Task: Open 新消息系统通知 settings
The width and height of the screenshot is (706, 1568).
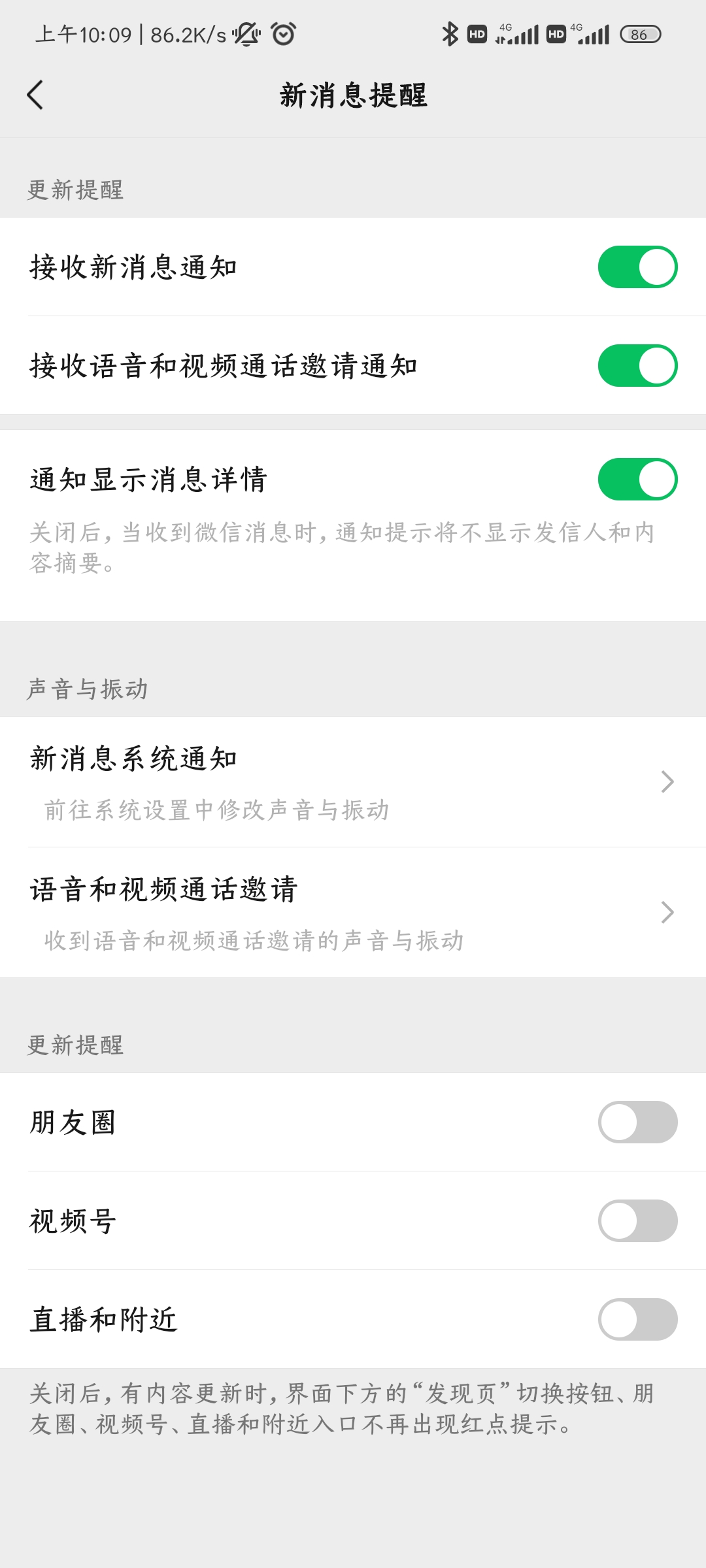Action: point(353,782)
